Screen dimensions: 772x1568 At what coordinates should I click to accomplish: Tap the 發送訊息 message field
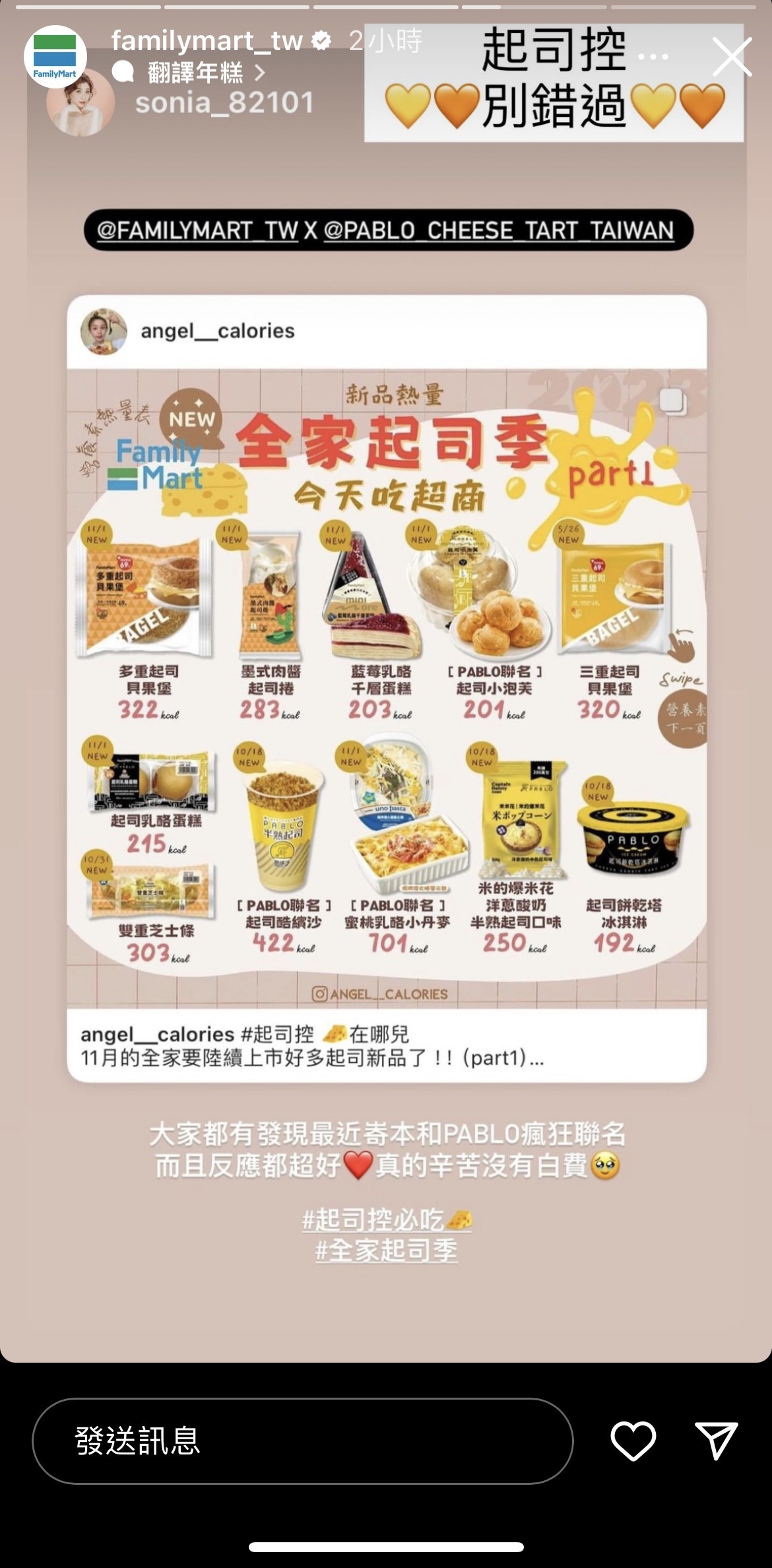coord(302,1441)
